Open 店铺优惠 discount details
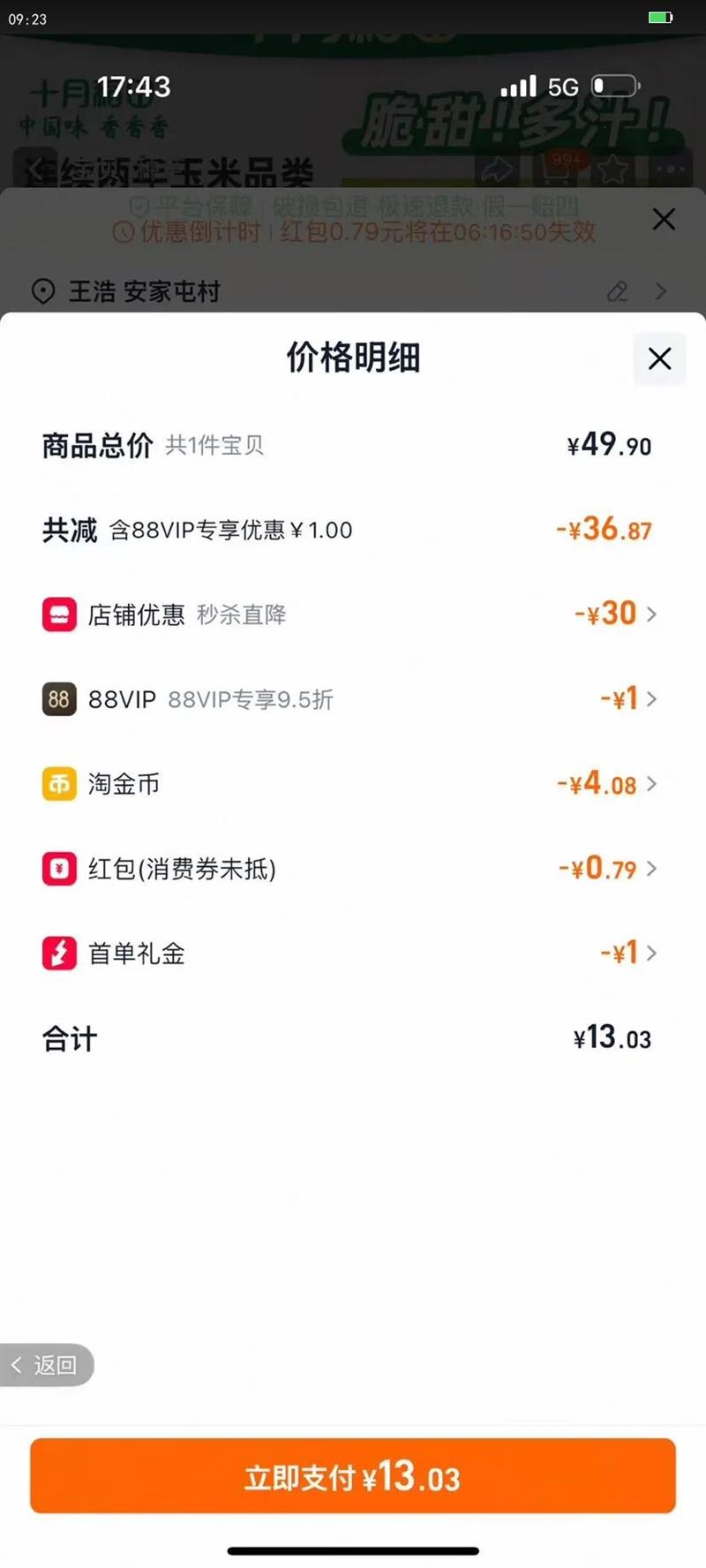Viewport: 706px width, 1568px height. click(651, 614)
